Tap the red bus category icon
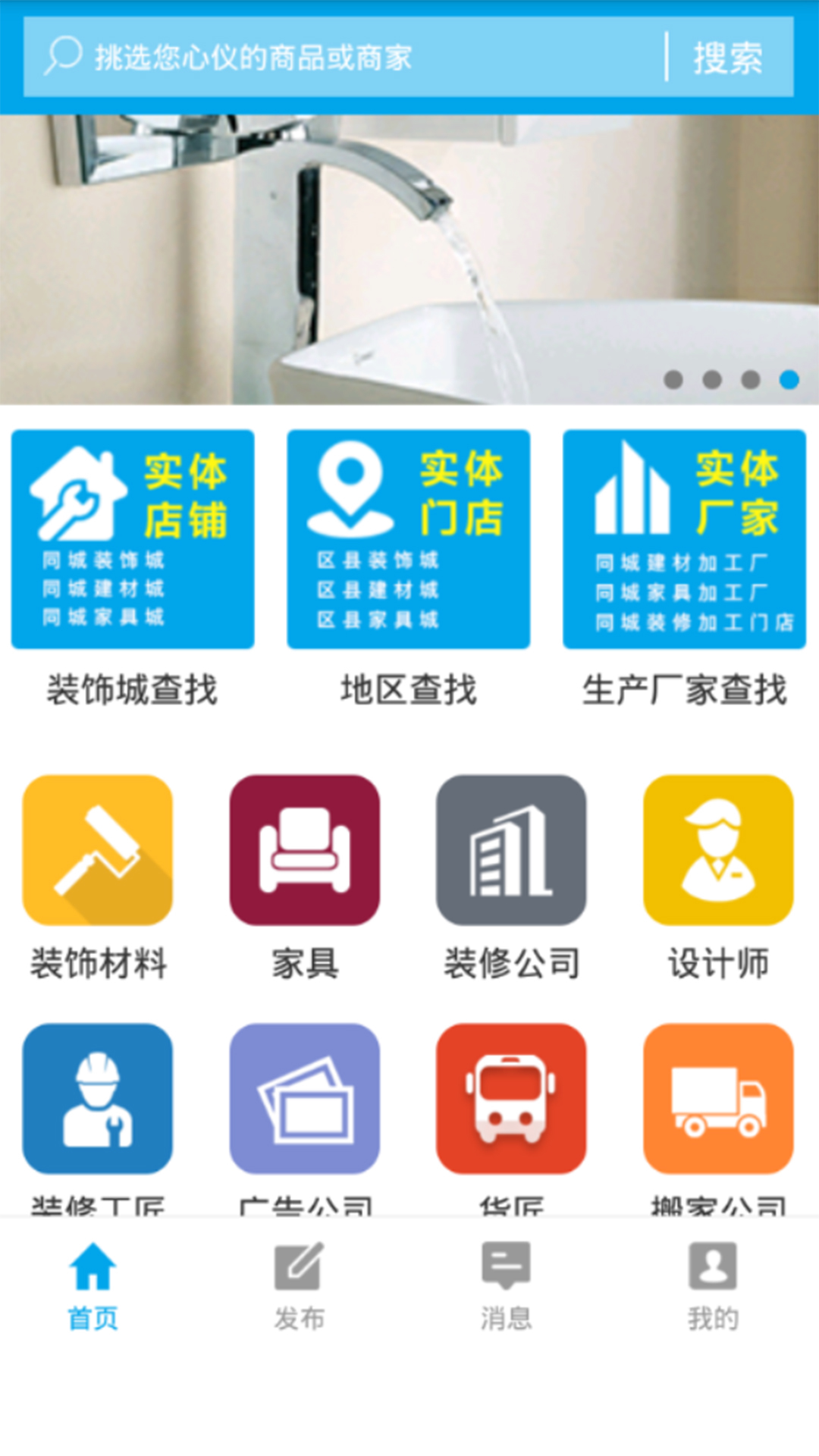 click(511, 1099)
